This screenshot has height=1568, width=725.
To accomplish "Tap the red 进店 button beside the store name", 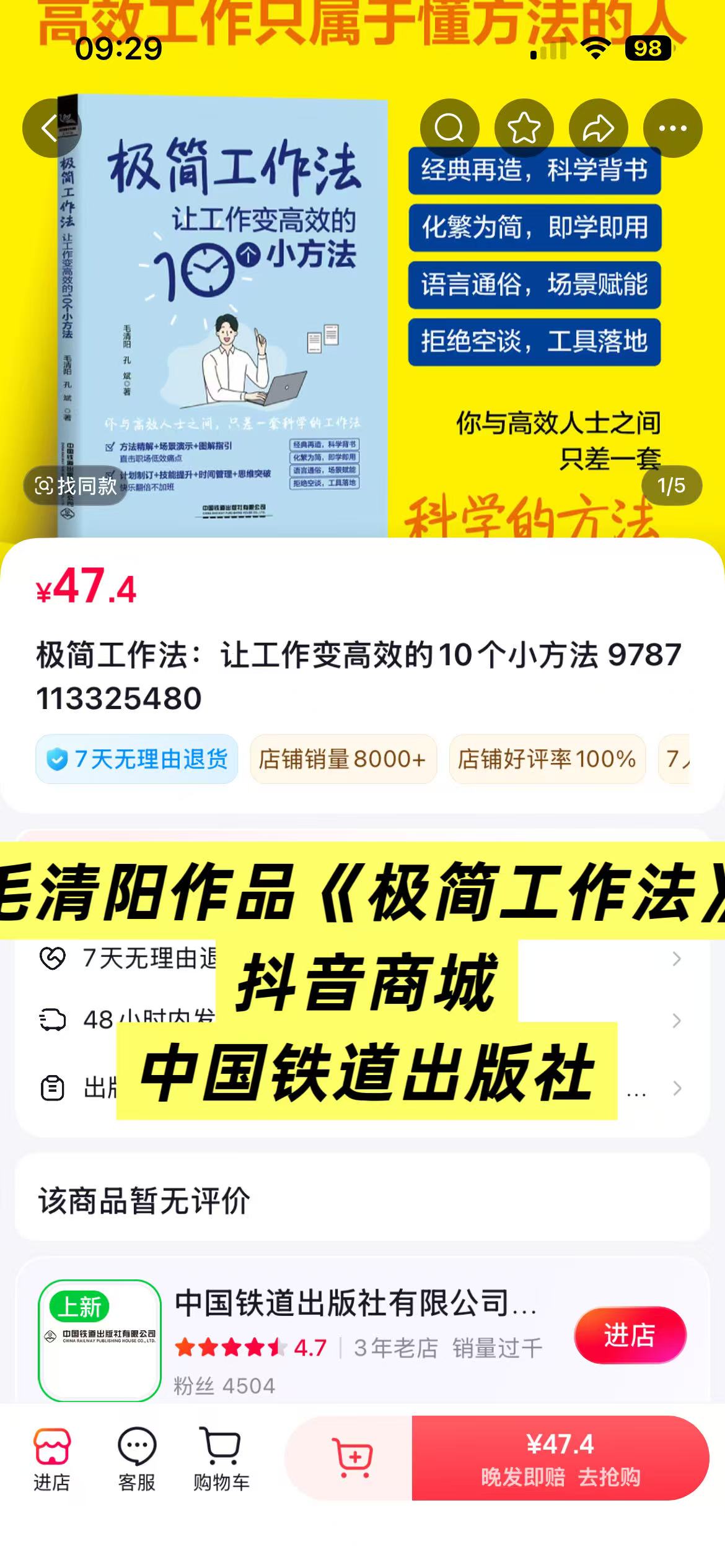I will coord(630,1335).
